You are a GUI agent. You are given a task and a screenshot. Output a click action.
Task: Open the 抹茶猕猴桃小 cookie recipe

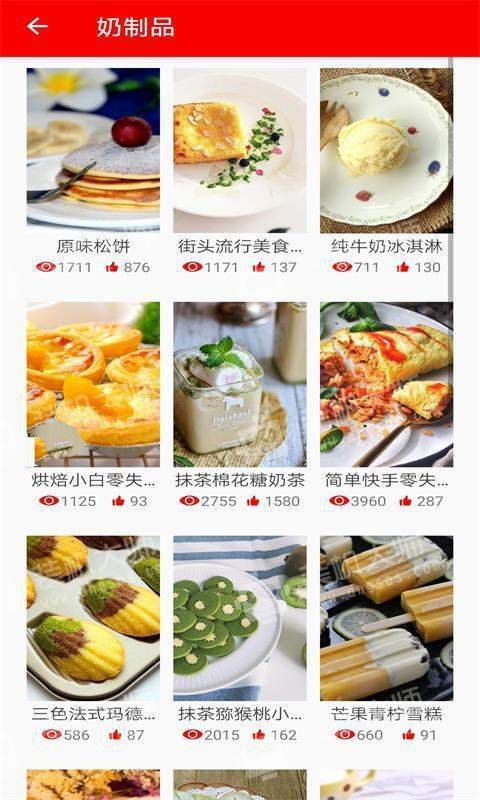click(240, 639)
